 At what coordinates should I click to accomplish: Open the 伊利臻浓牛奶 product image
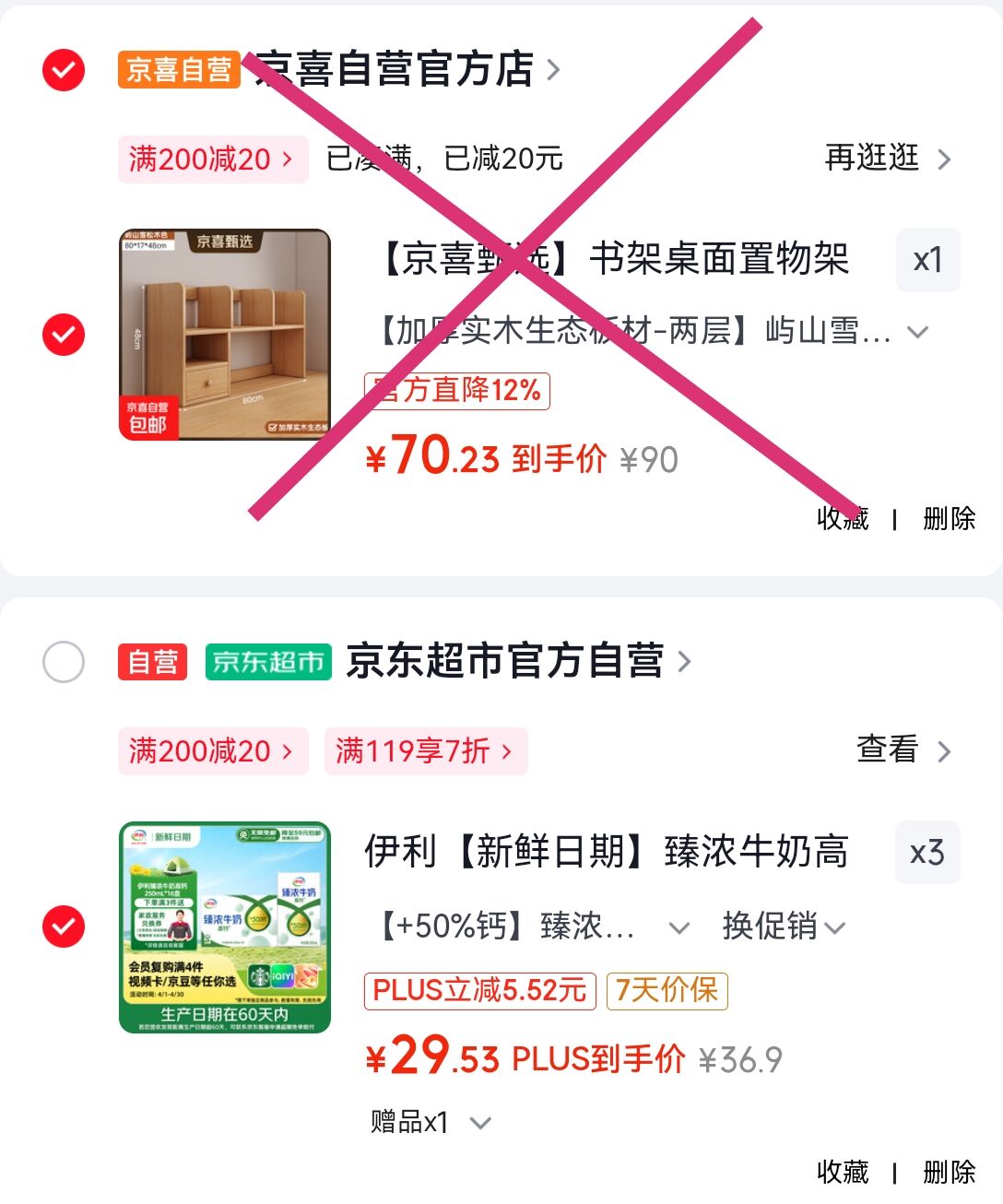click(x=225, y=927)
